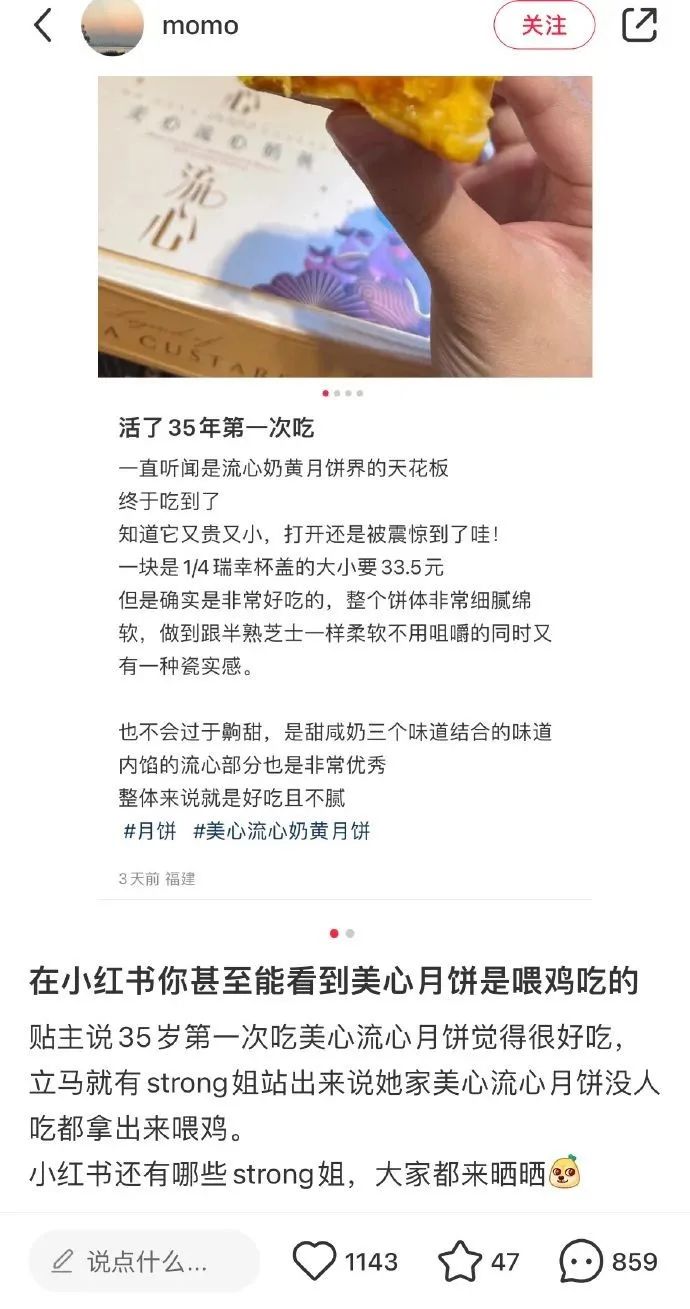The image size is (690, 1309).
Task: Open the comments bubble showing 859
Action: 581,1261
